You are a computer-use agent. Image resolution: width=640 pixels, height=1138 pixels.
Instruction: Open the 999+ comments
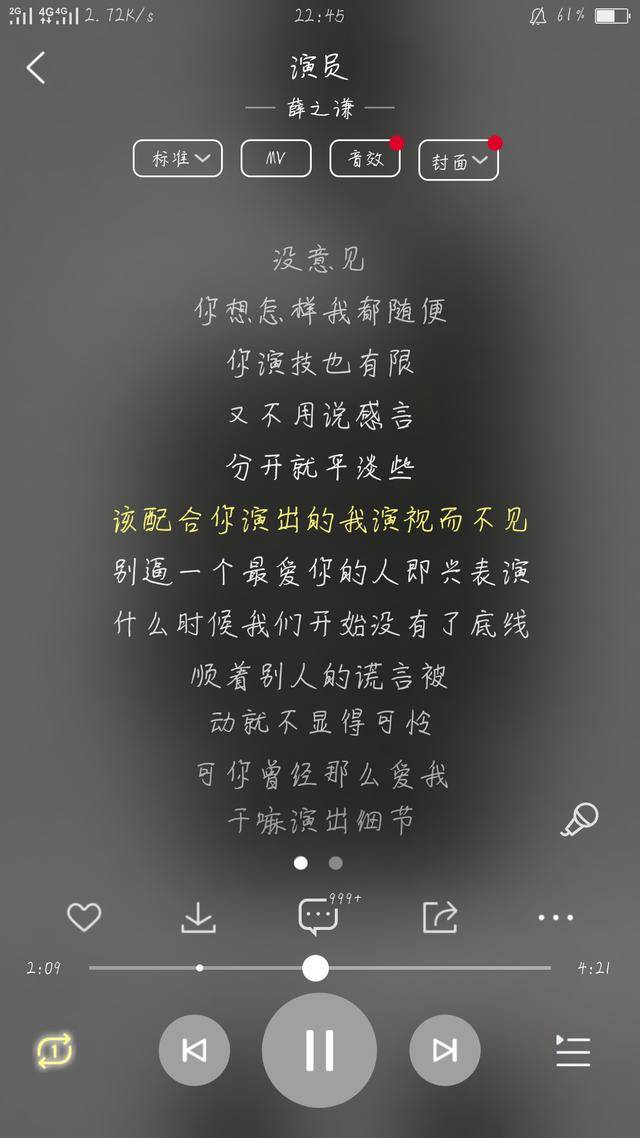[318, 916]
